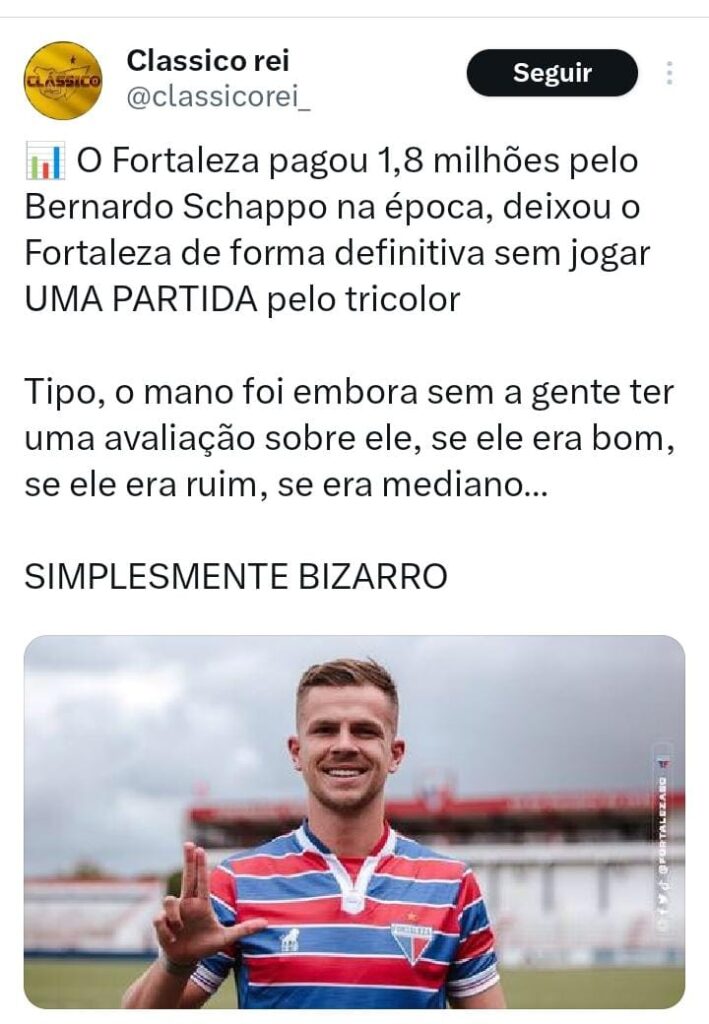Open the tweet's three-dot overflow menu
Image resolution: width=709 pixels, height=1024 pixels.
coord(669,73)
